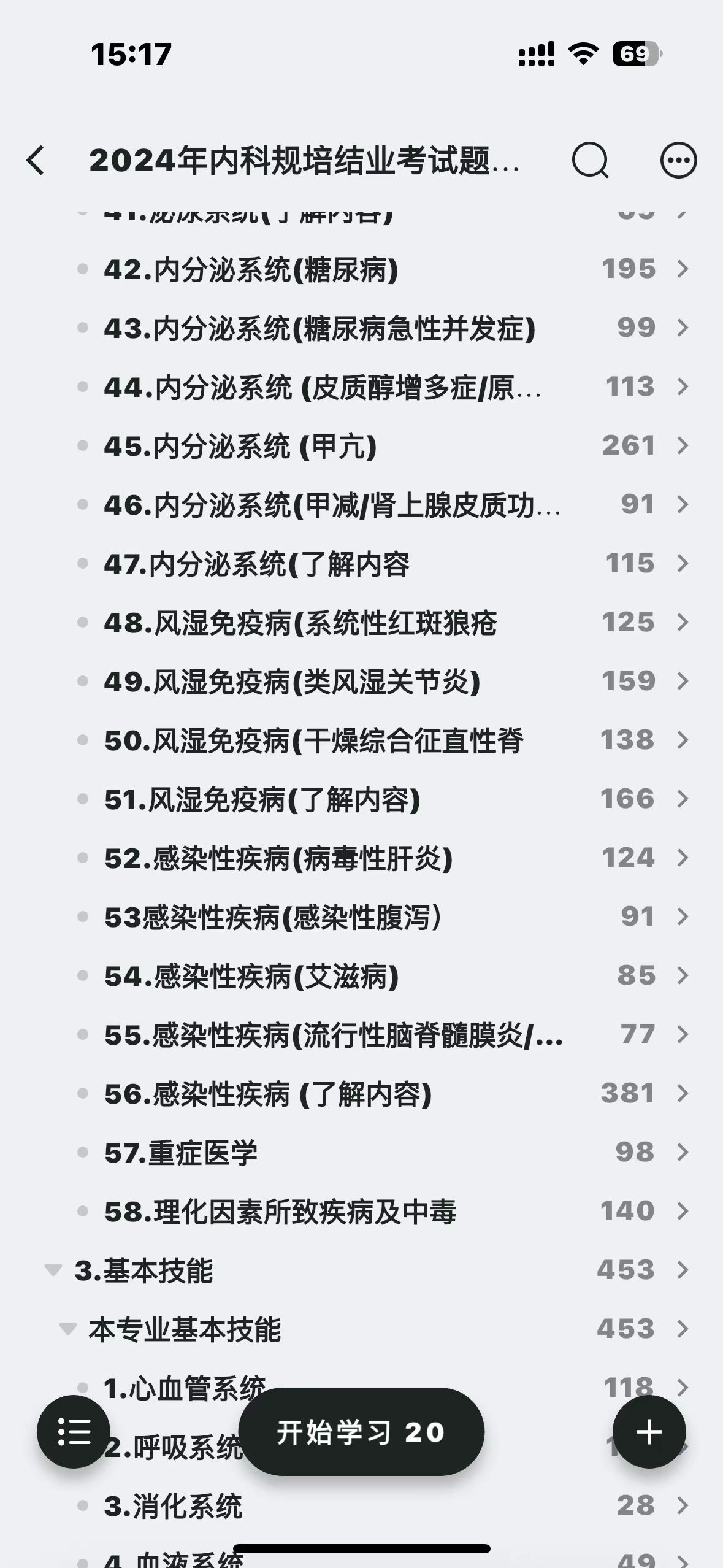Open 57.重症医学

384,1152
